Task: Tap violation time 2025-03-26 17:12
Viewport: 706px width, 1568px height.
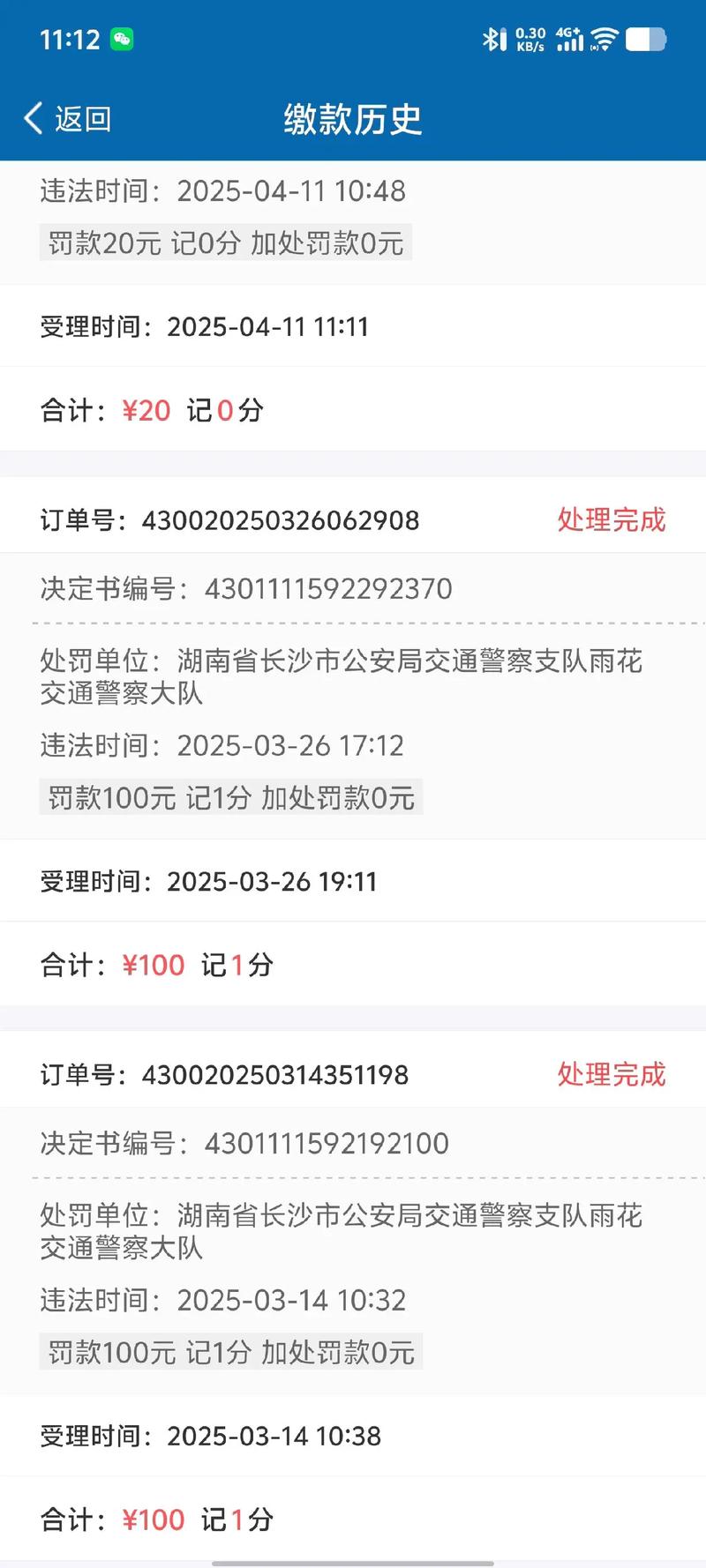Action: pyautogui.click(x=290, y=746)
